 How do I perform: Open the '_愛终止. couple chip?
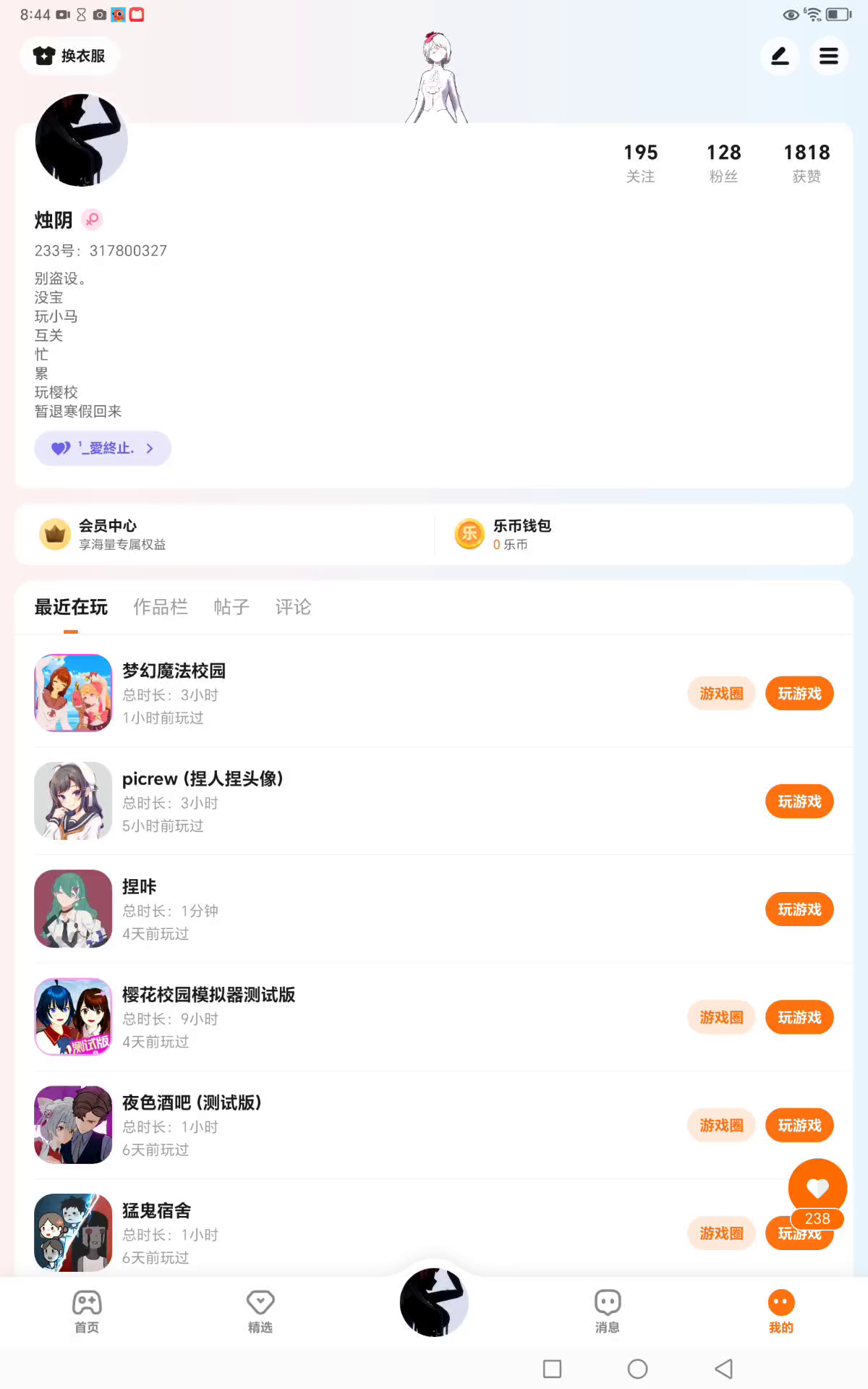102,449
